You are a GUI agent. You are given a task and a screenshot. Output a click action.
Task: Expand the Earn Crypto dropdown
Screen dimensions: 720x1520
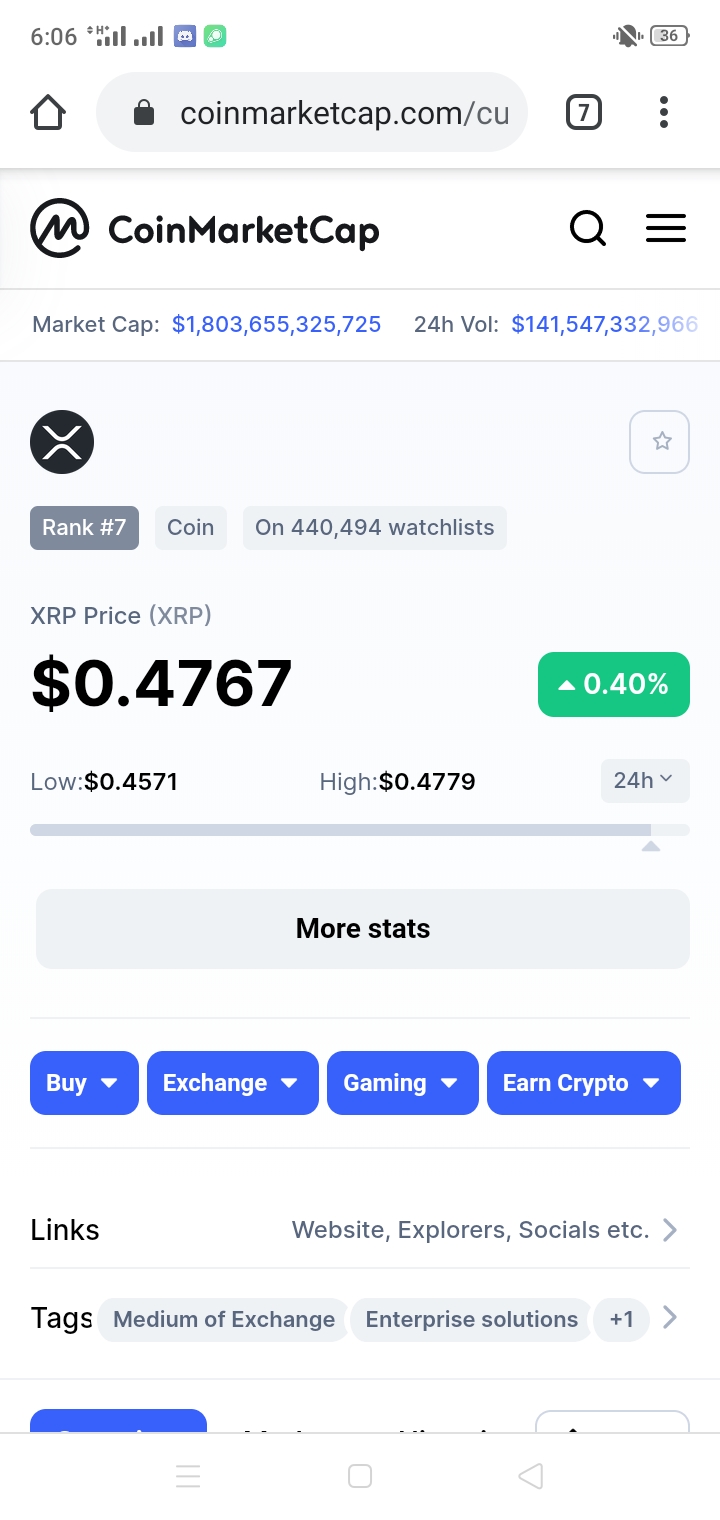[583, 1083]
